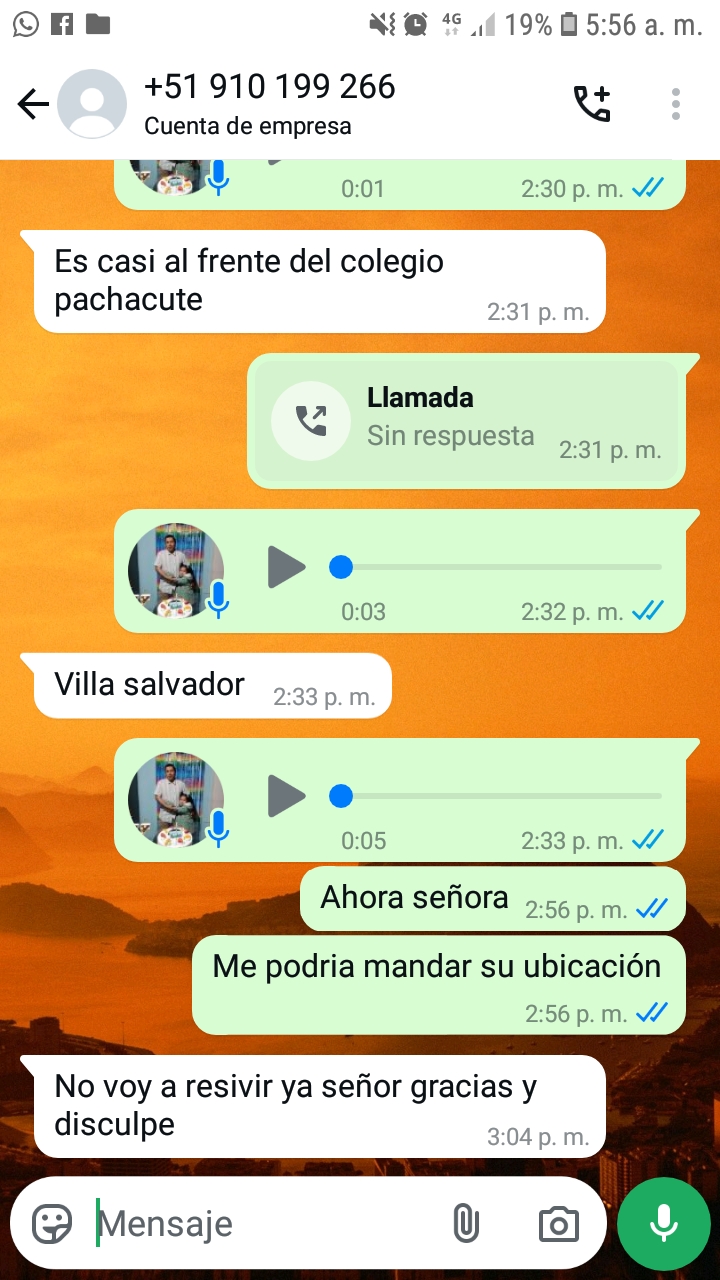Call back from the Llamada Sin respuesta bubble
Image resolution: width=720 pixels, height=1280 pixels.
click(x=311, y=421)
